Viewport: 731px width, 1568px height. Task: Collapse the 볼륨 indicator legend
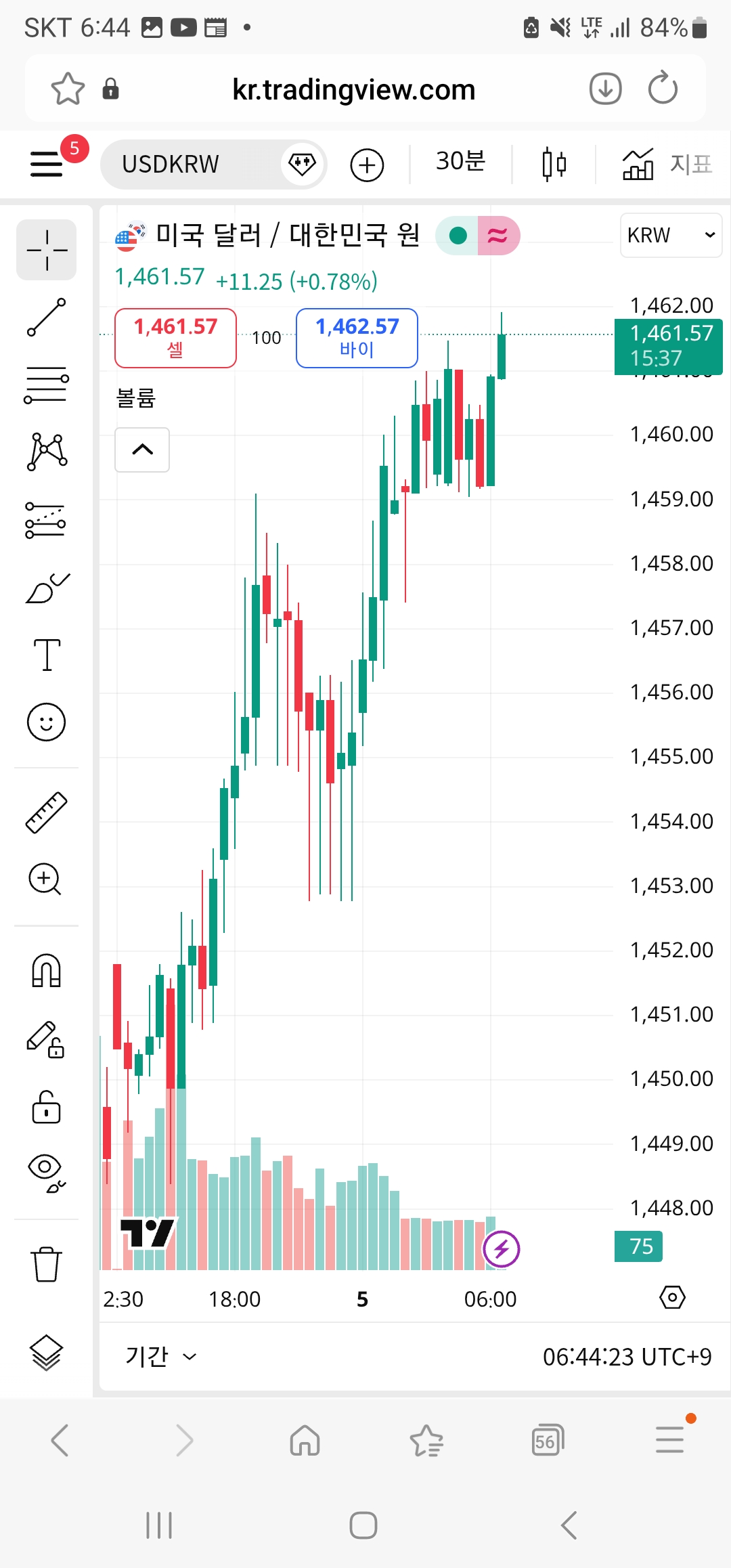142,450
